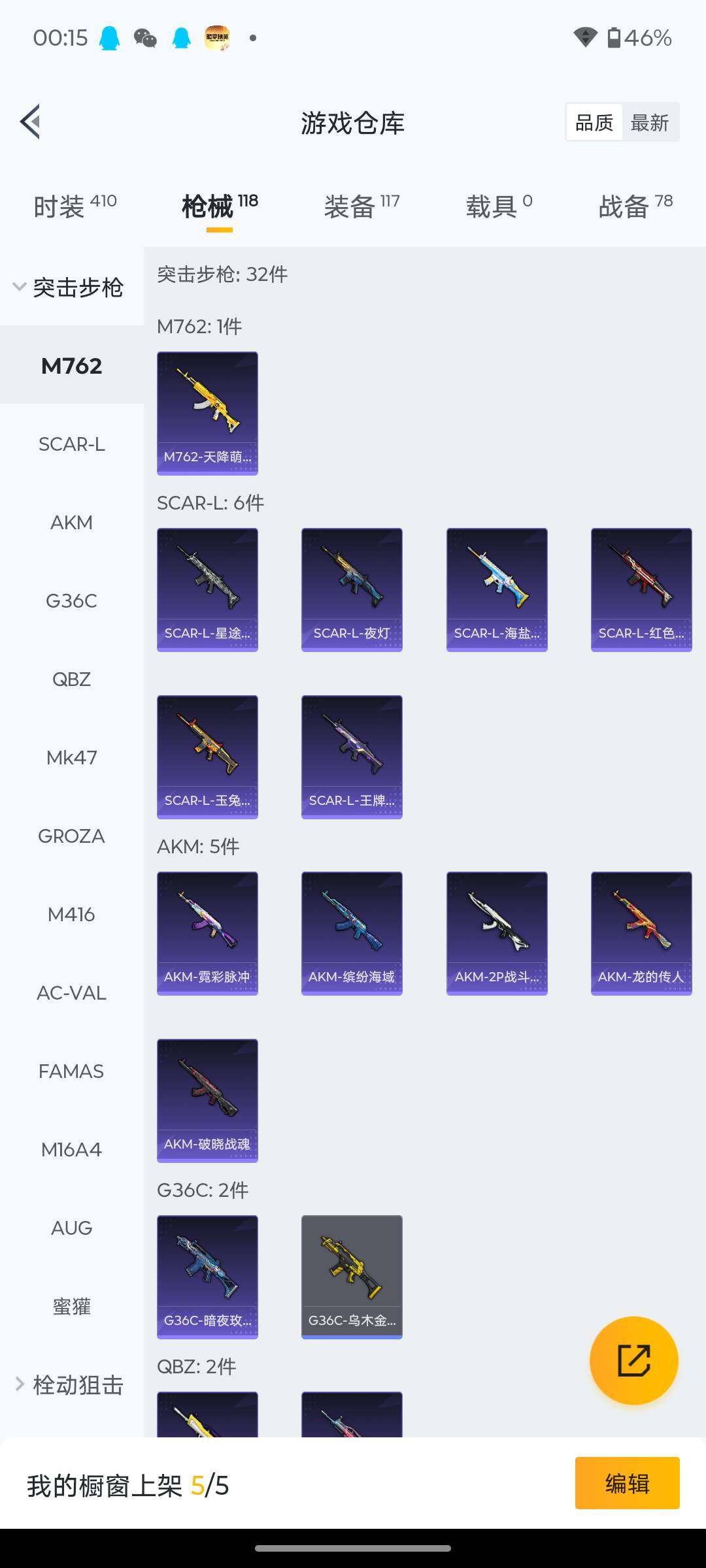The image size is (706, 1568).
Task: Sort warehouse by 最新
Action: coord(649,122)
